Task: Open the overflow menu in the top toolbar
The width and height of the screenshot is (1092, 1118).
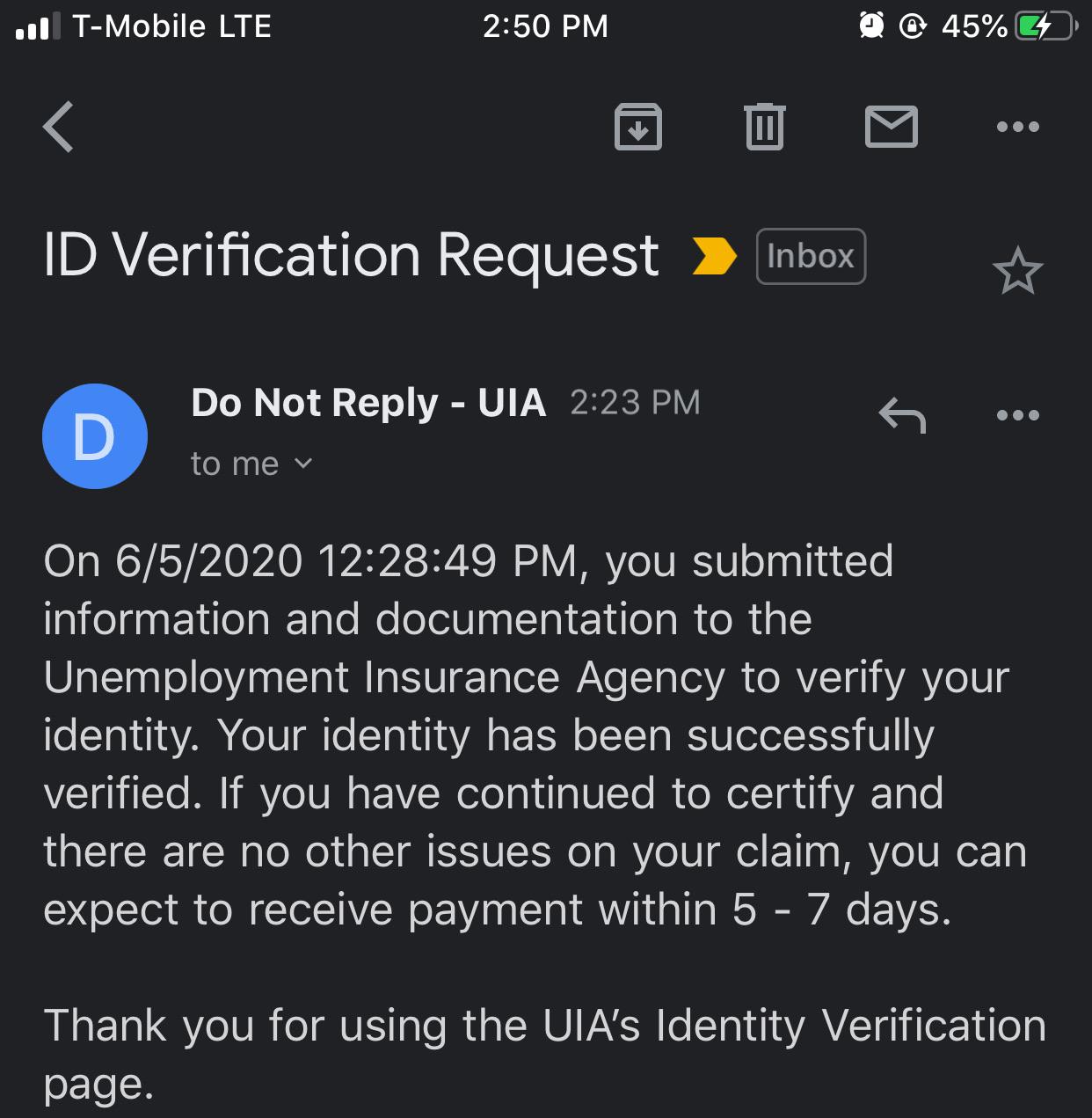Action: tap(1017, 126)
